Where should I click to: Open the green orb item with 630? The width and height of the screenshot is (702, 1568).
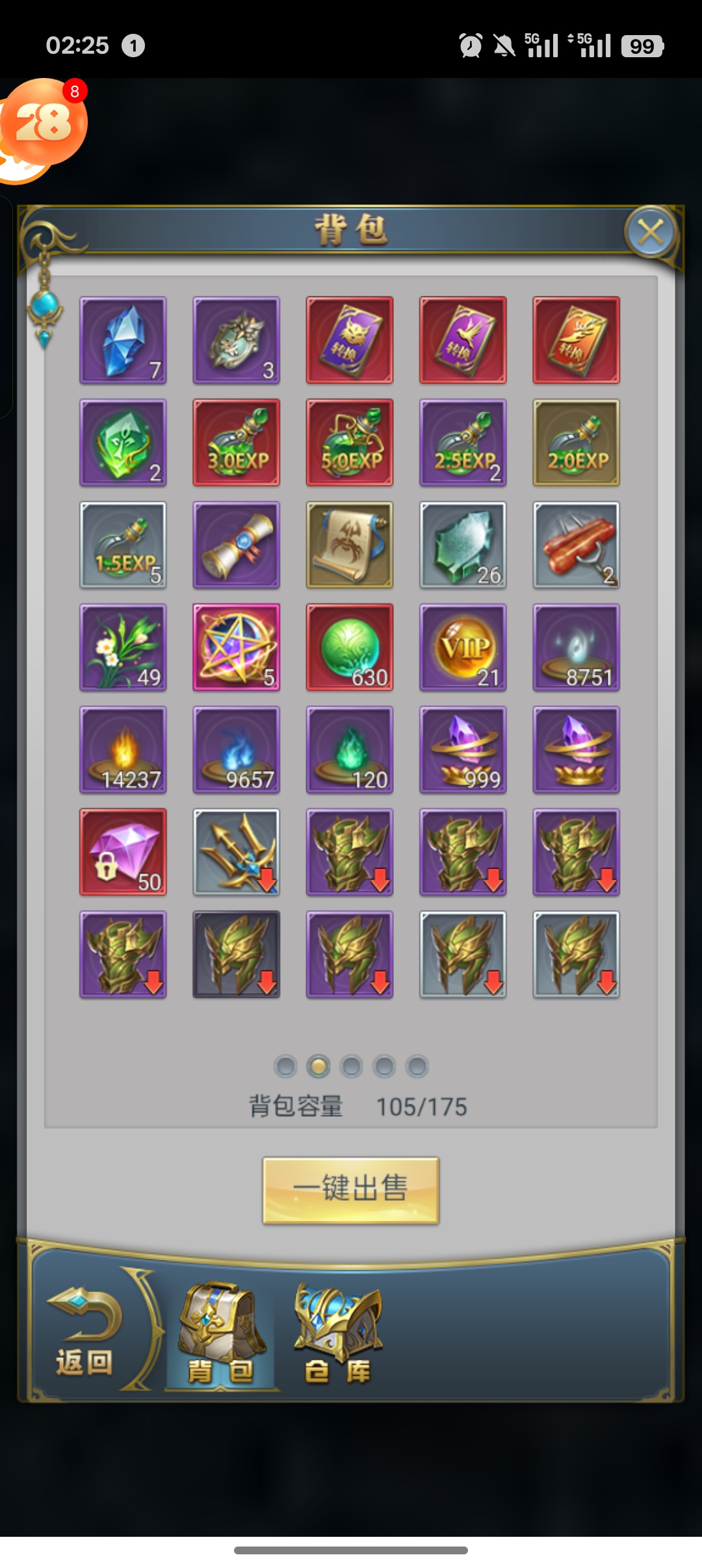click(350, 647)
